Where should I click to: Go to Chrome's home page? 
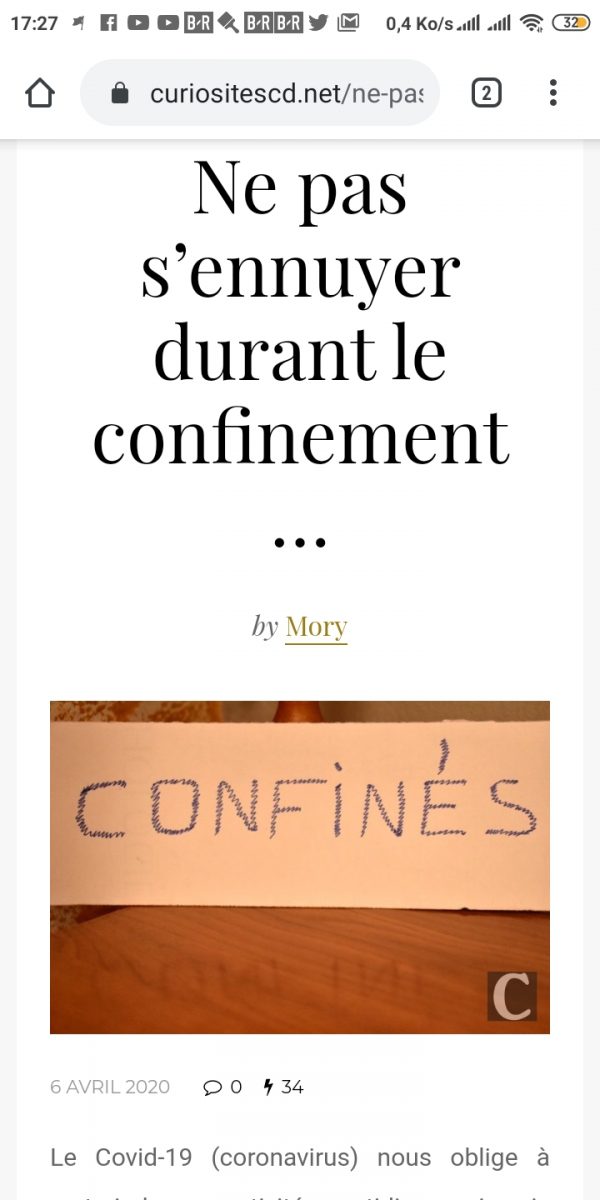(x=40, y=94)
